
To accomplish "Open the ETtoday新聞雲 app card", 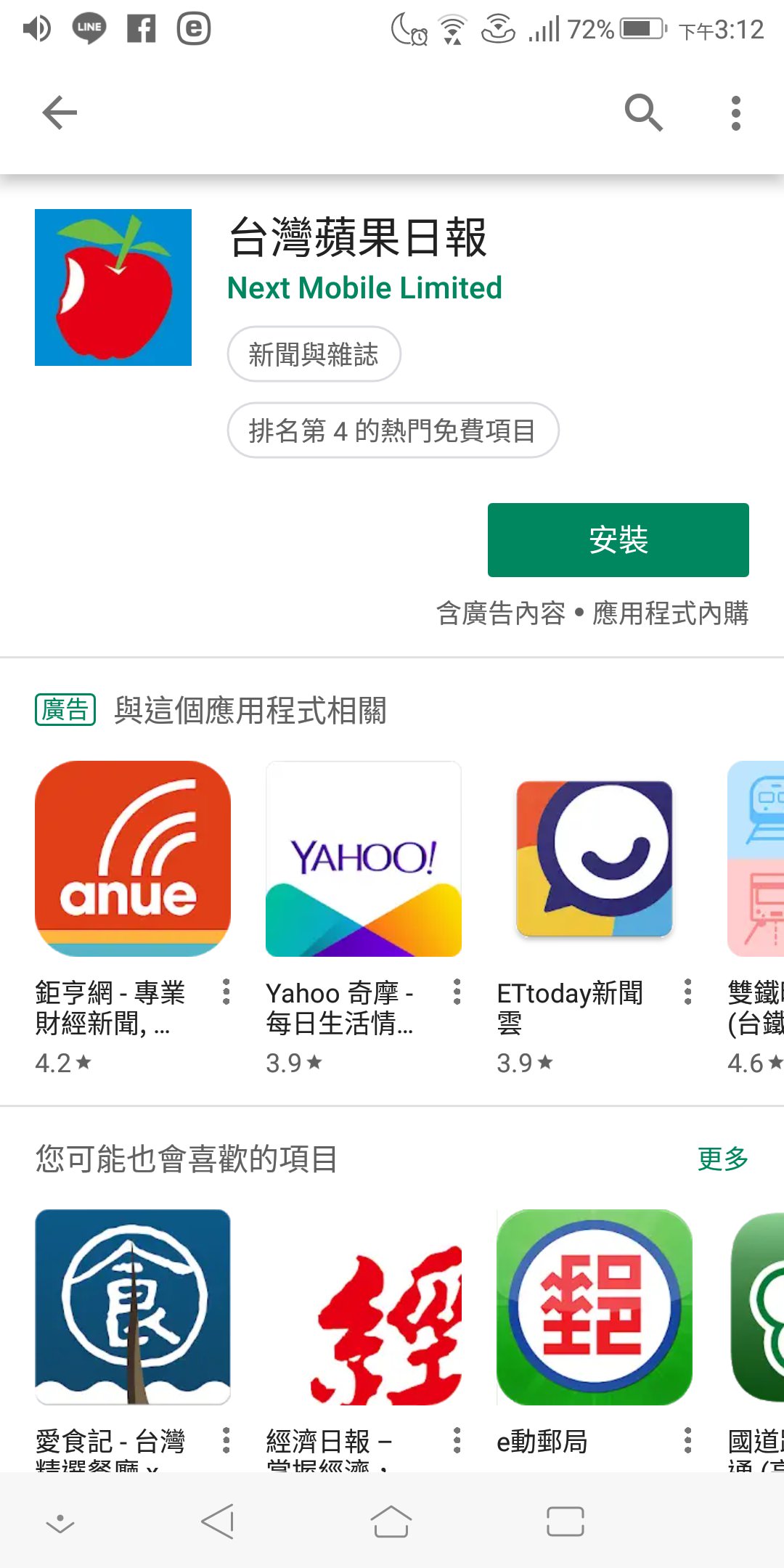I will click(594, 859).
